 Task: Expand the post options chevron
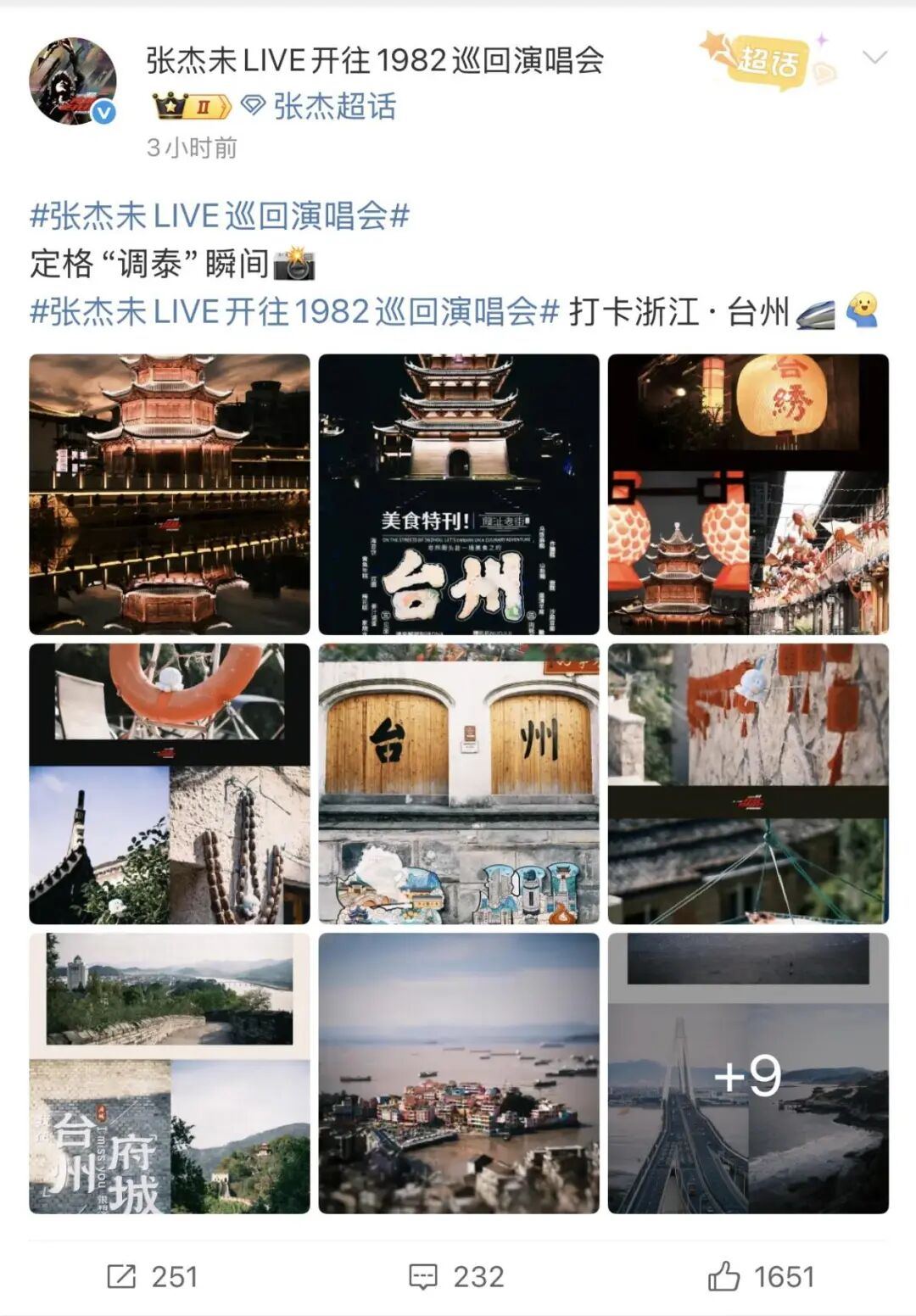coord(874,58)
